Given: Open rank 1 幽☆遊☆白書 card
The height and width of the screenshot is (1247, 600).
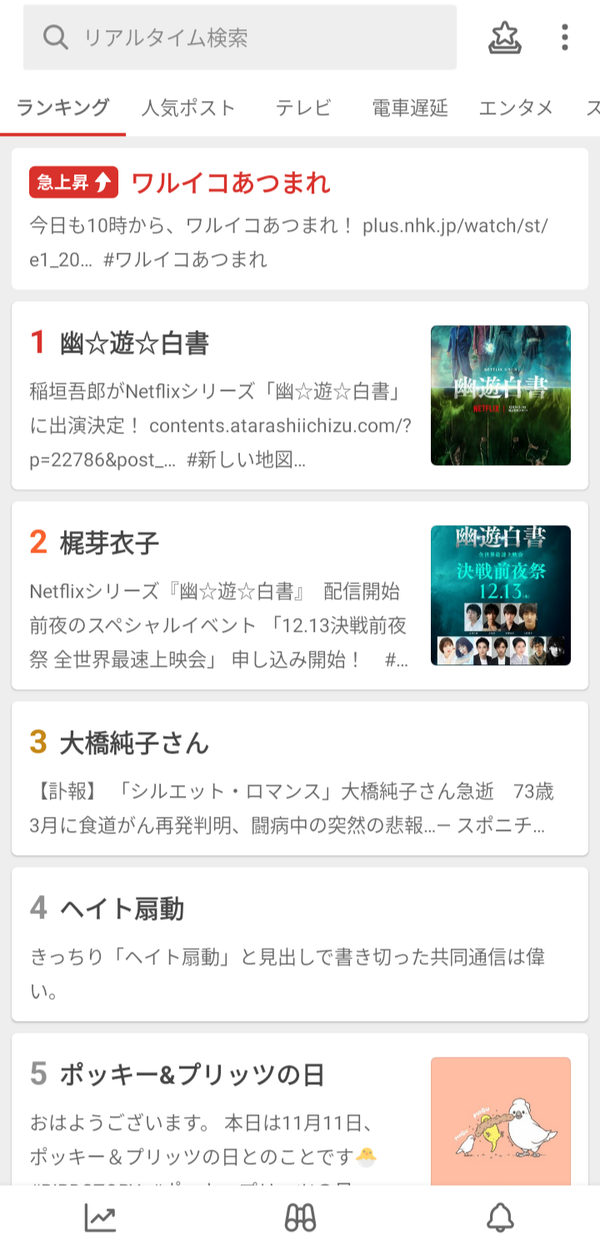Looking at the screenshot, I should click(x=300, y=395).
